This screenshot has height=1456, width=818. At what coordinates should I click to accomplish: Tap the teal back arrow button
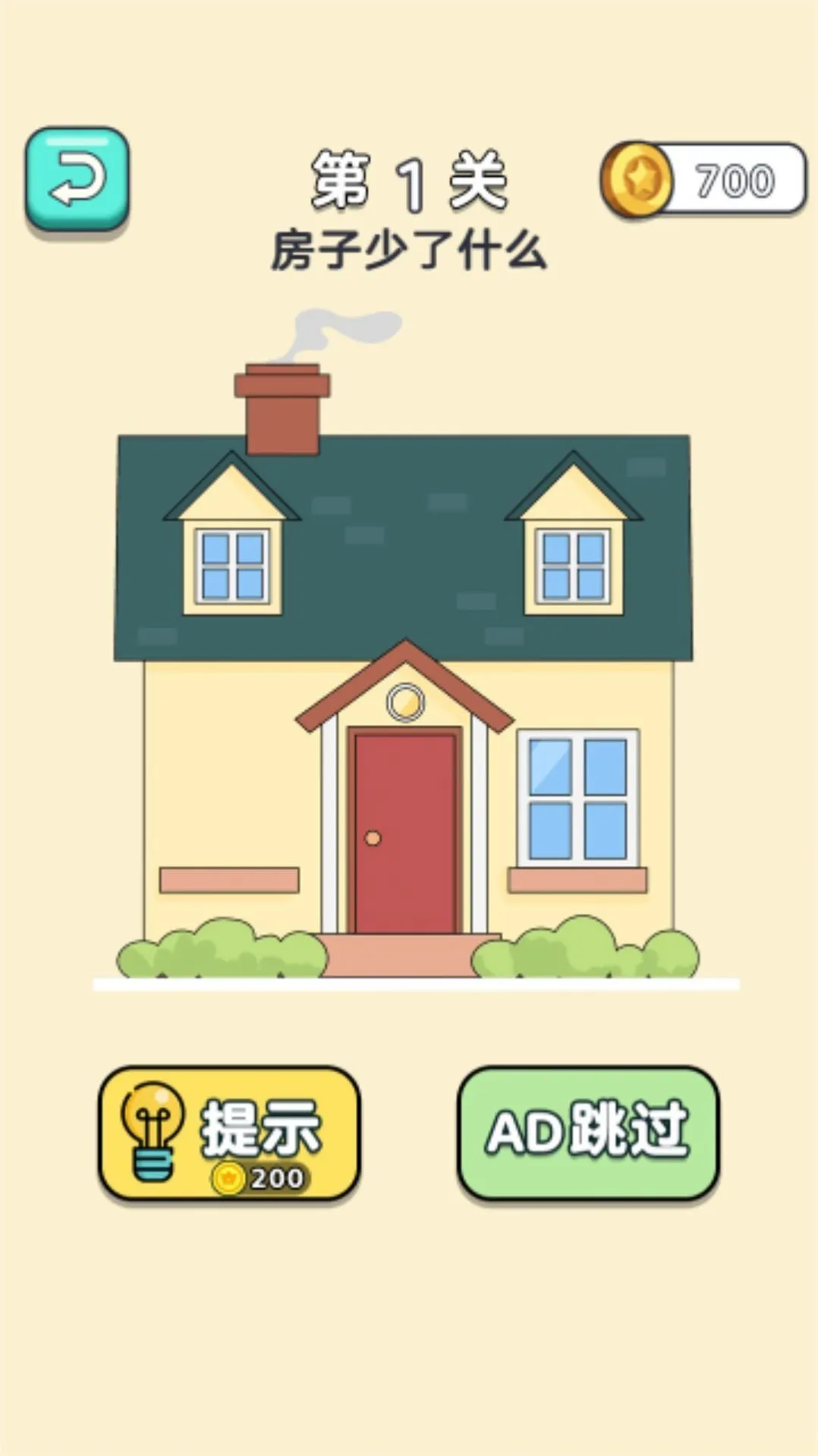click(x=77, y=179)
